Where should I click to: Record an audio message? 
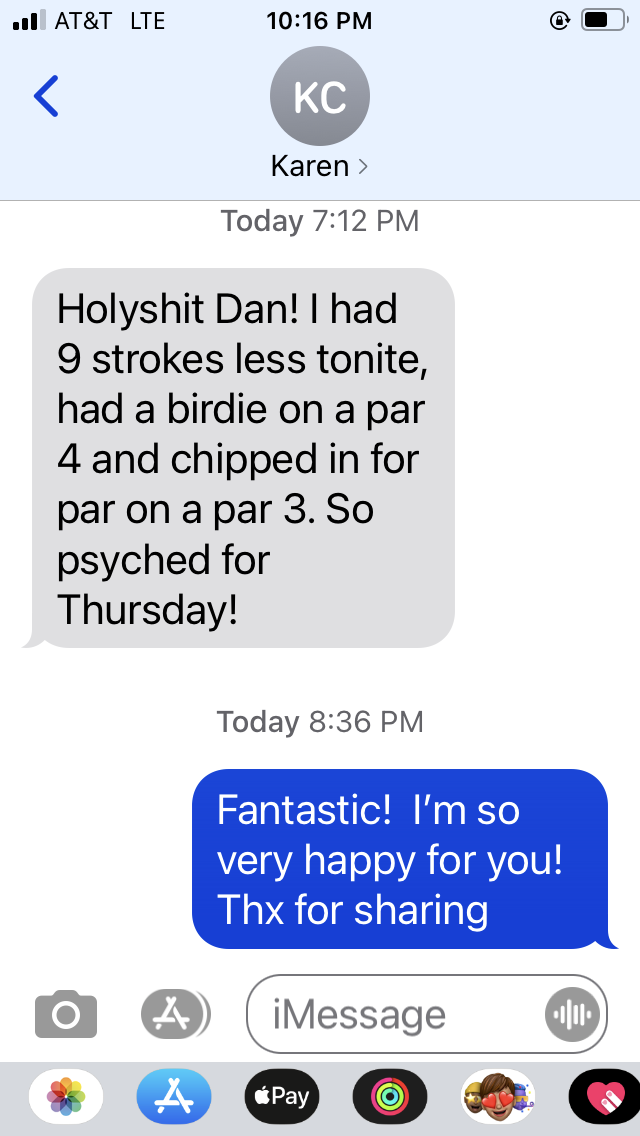(x=573, y=1015)
